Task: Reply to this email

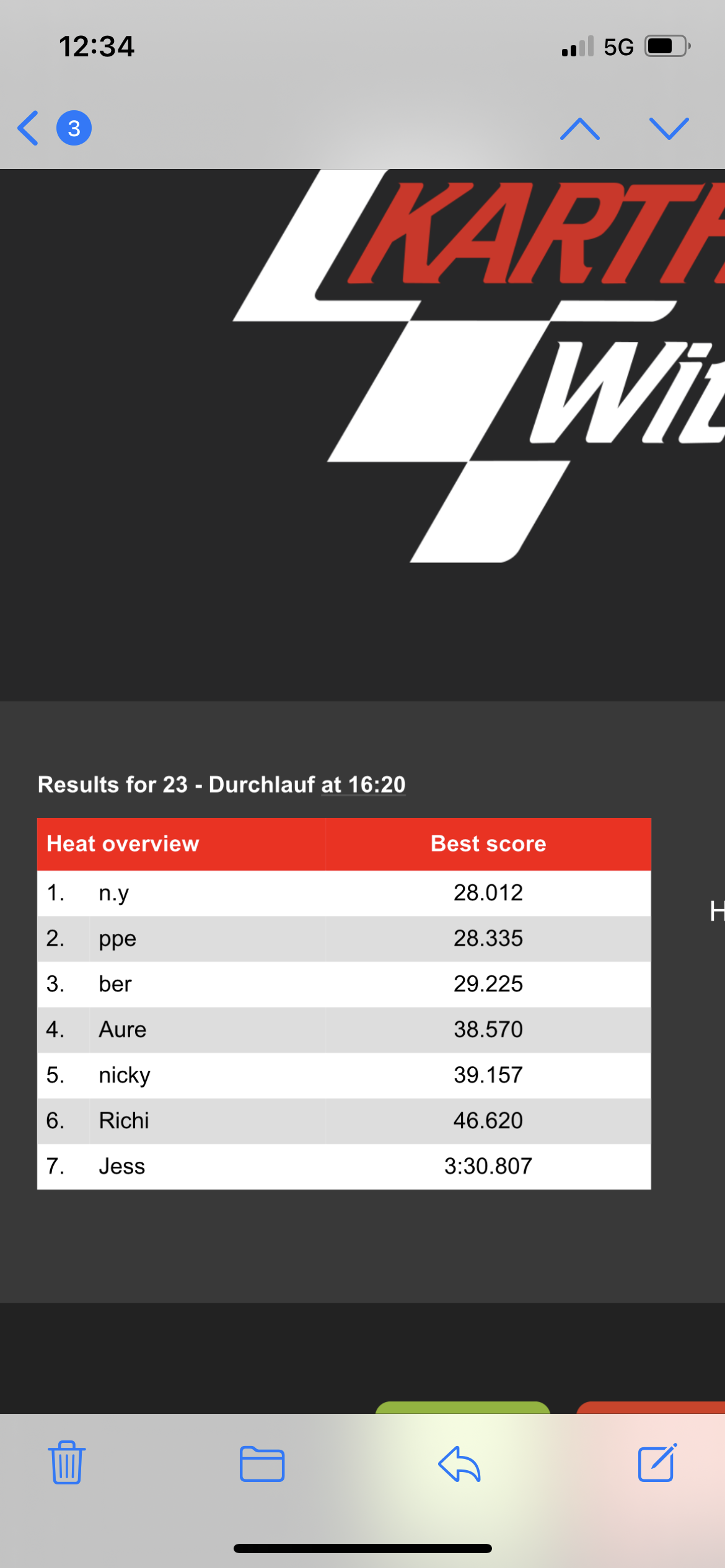Action: point(459,1464)
